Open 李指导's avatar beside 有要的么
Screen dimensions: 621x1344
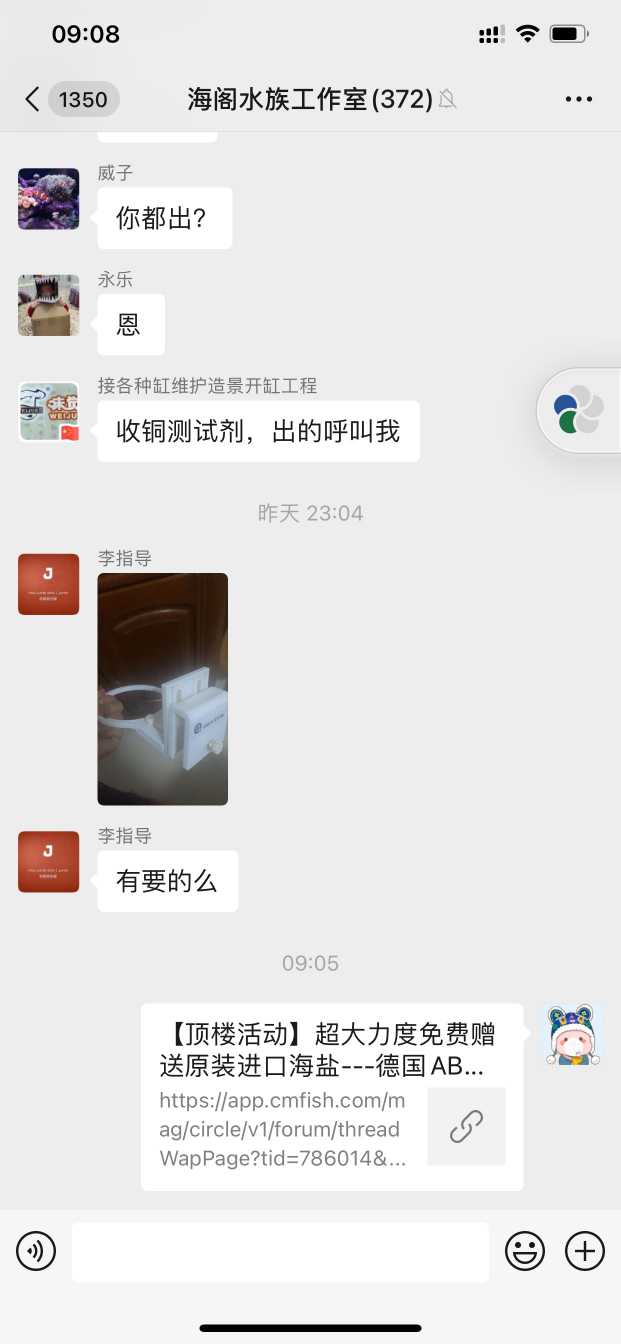click(48, 861)
